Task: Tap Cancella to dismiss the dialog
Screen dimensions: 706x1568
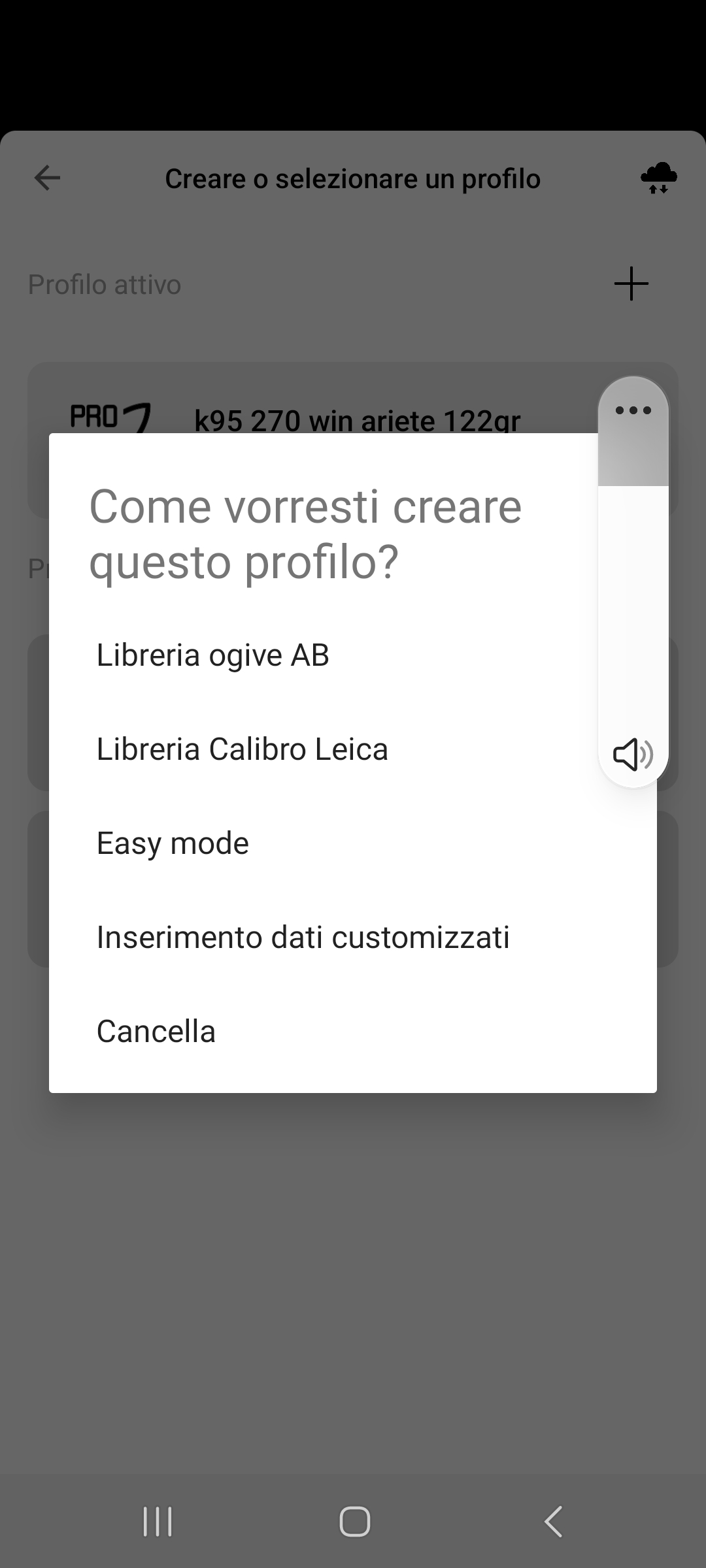Action: point(353,1031)
